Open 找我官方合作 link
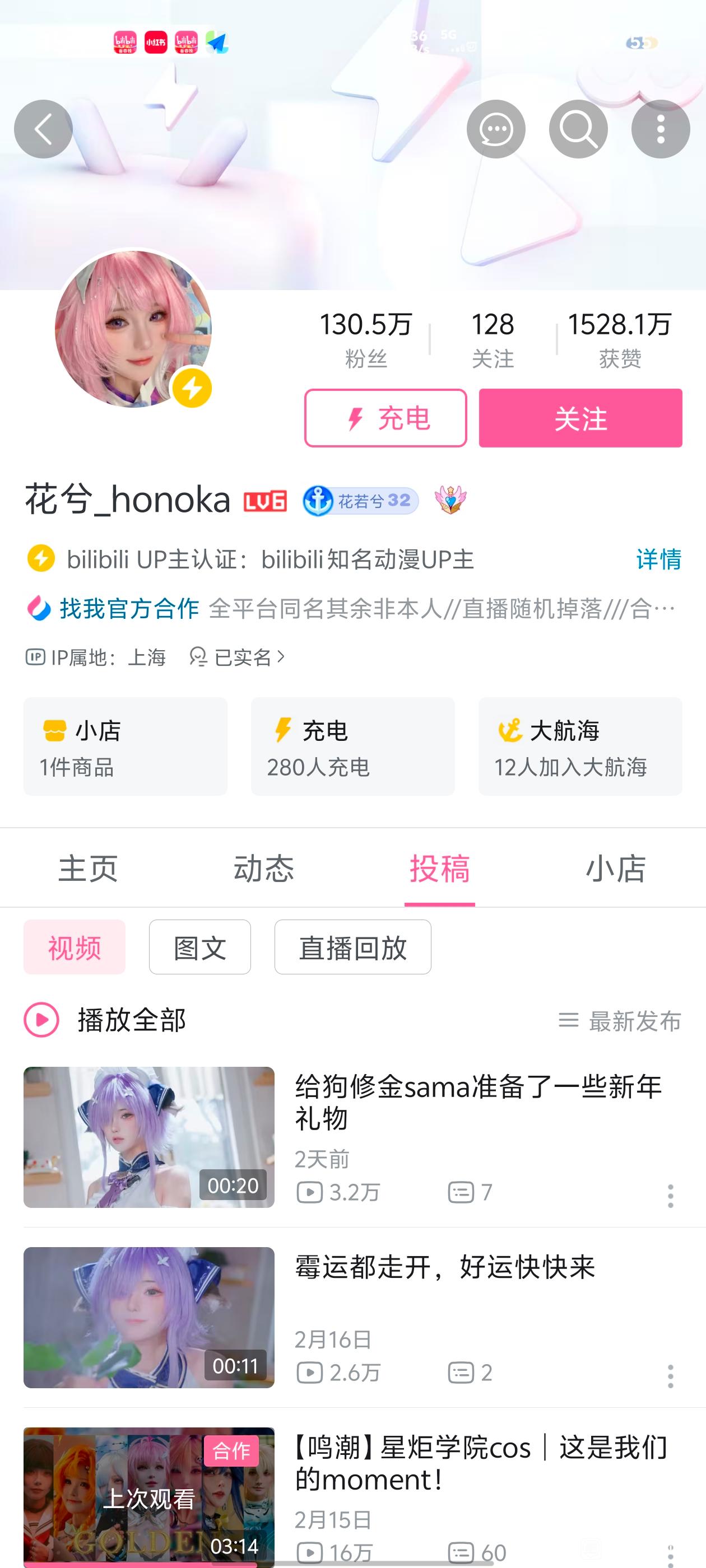Screen dimensions: 706x1568 [129, 608]
